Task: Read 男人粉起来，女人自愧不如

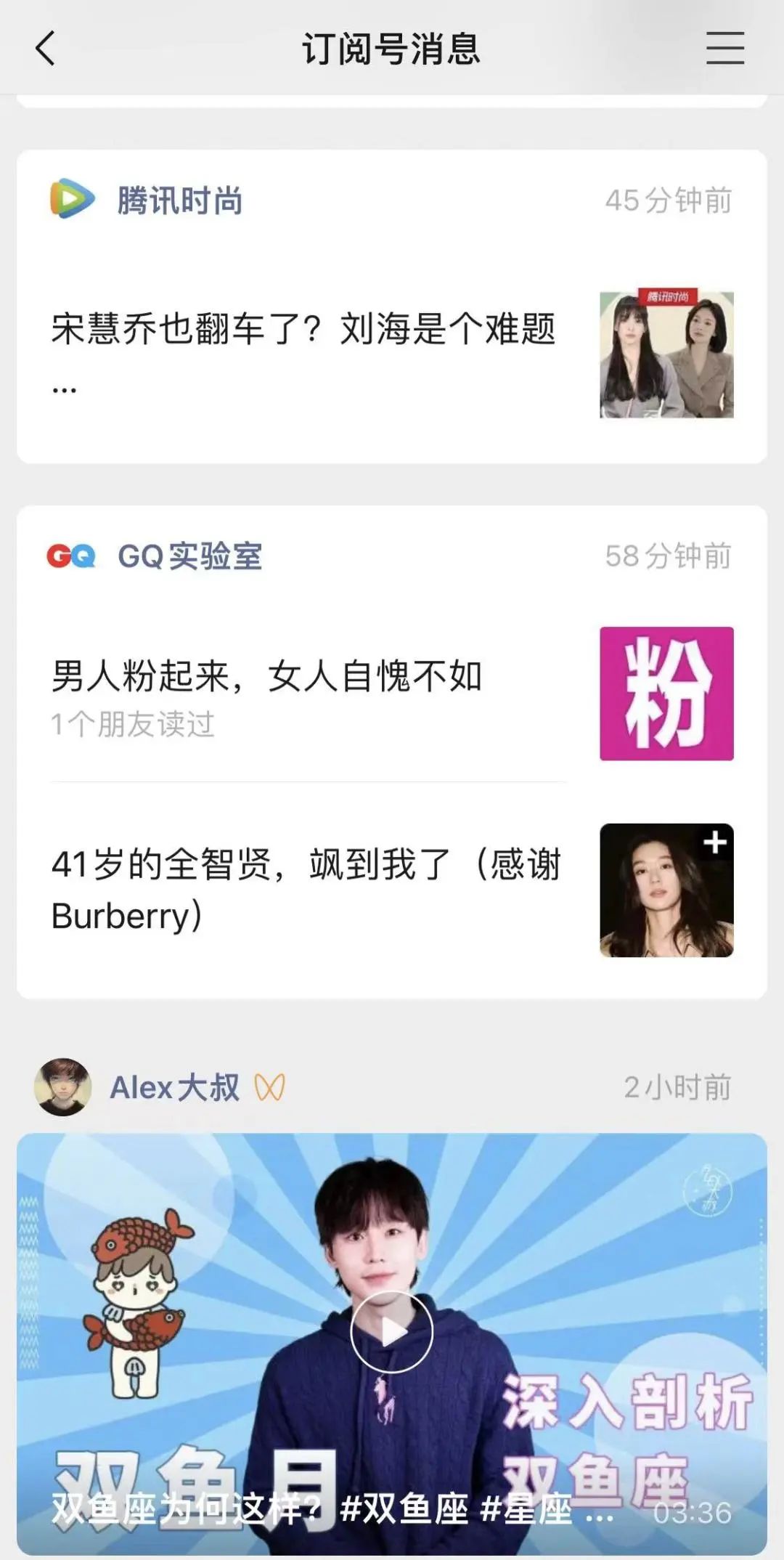Action: pos(266,677)
